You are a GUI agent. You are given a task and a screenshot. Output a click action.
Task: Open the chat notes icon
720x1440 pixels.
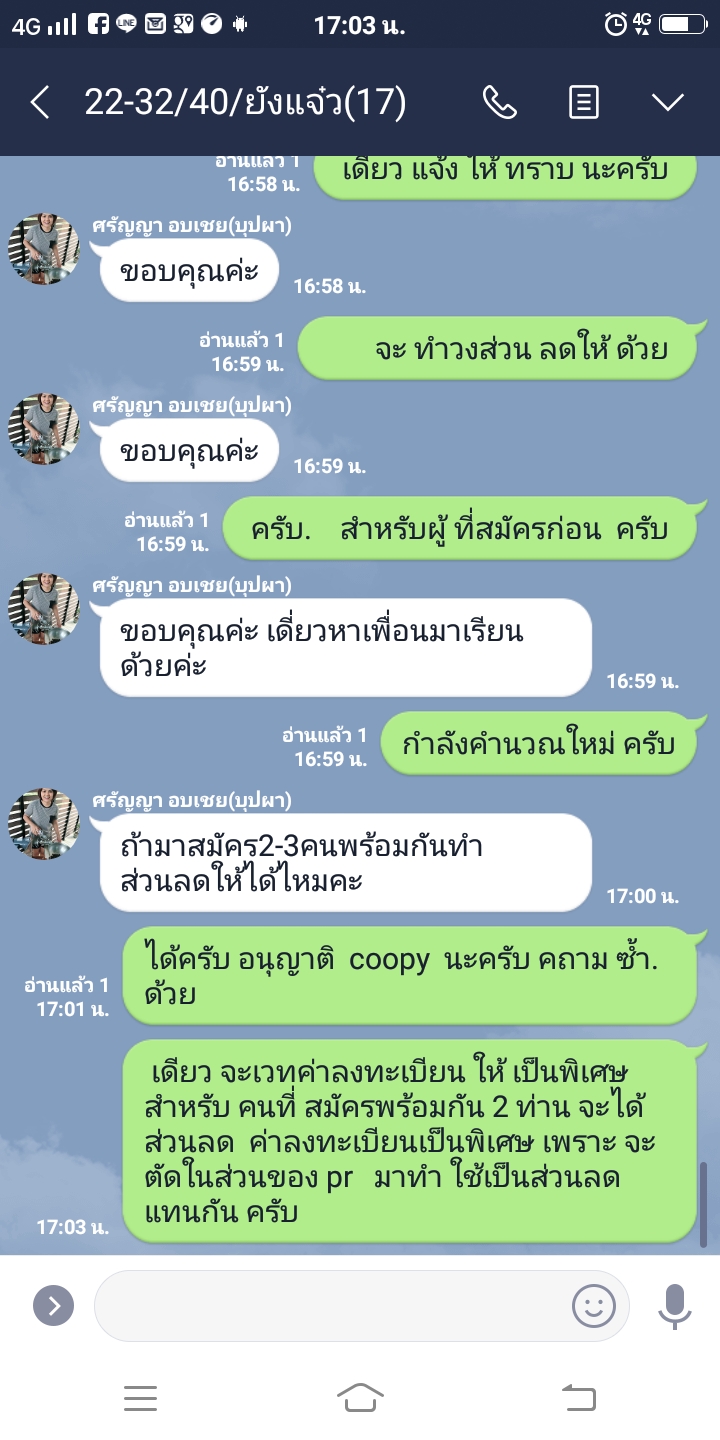click(583, 102)
